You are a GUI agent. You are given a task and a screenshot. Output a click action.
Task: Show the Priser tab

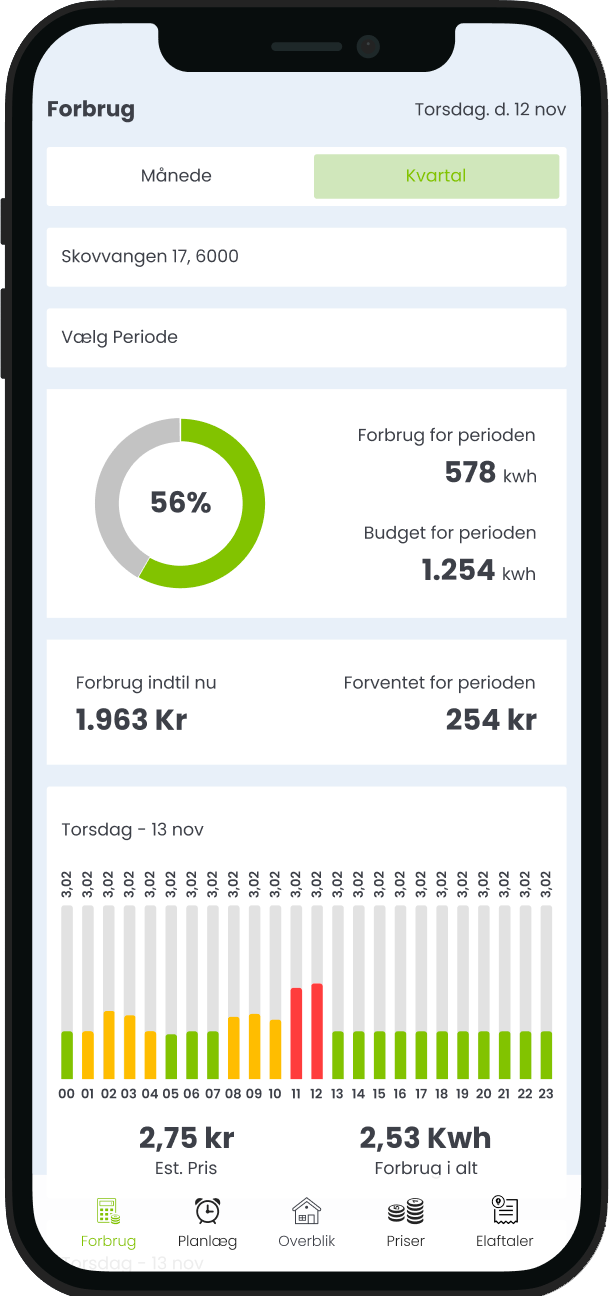coord(405,1223)
